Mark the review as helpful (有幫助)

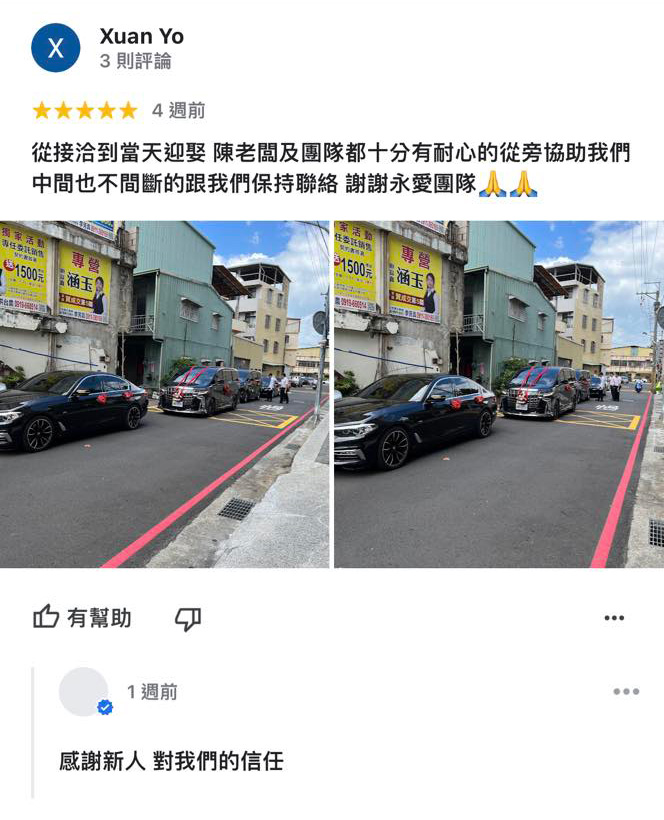tap(82, 618)
